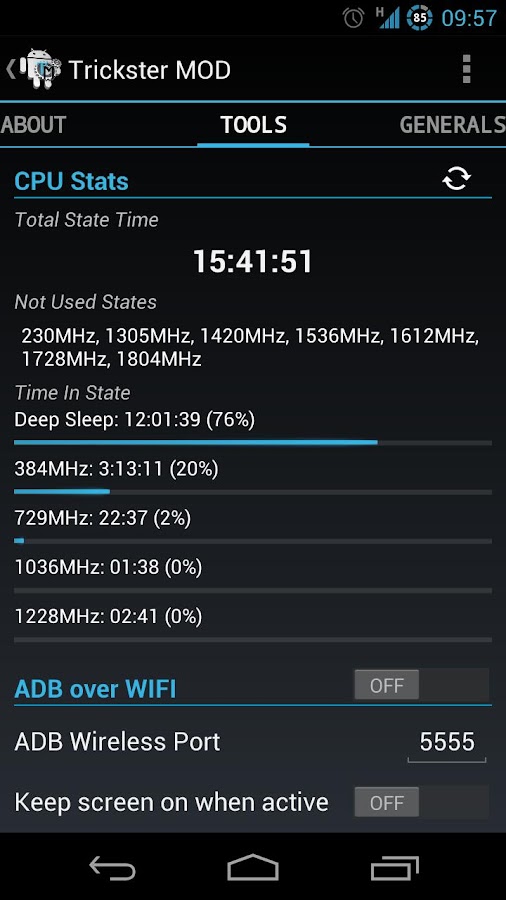
Task: Enable ADB over WIFI
Action: pos(421,685)
